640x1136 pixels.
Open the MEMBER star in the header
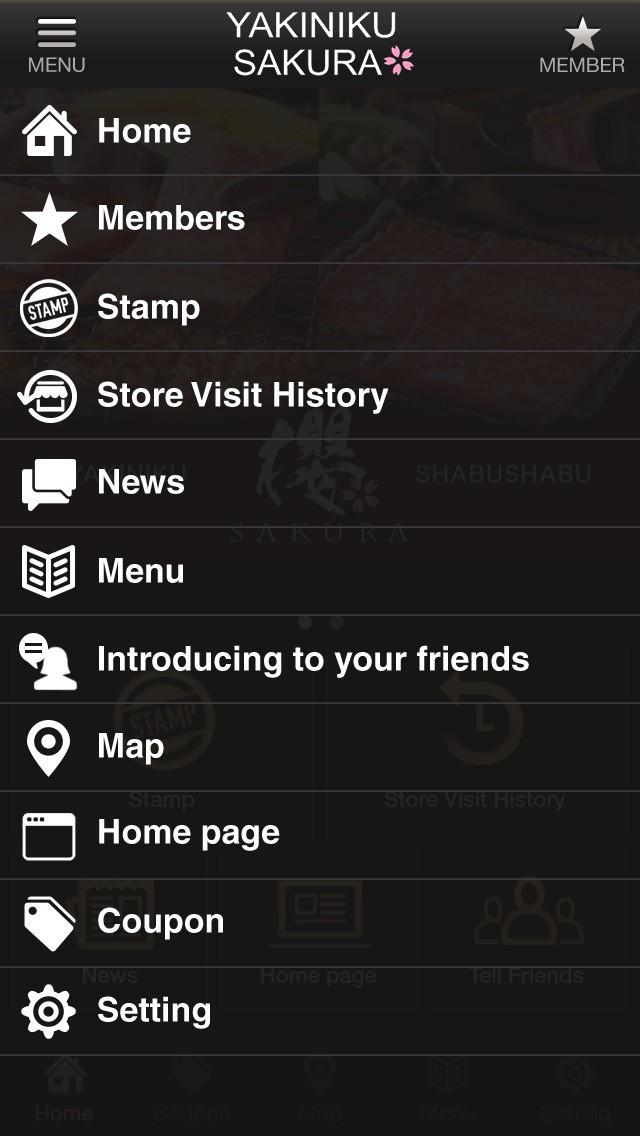point(581,46)
